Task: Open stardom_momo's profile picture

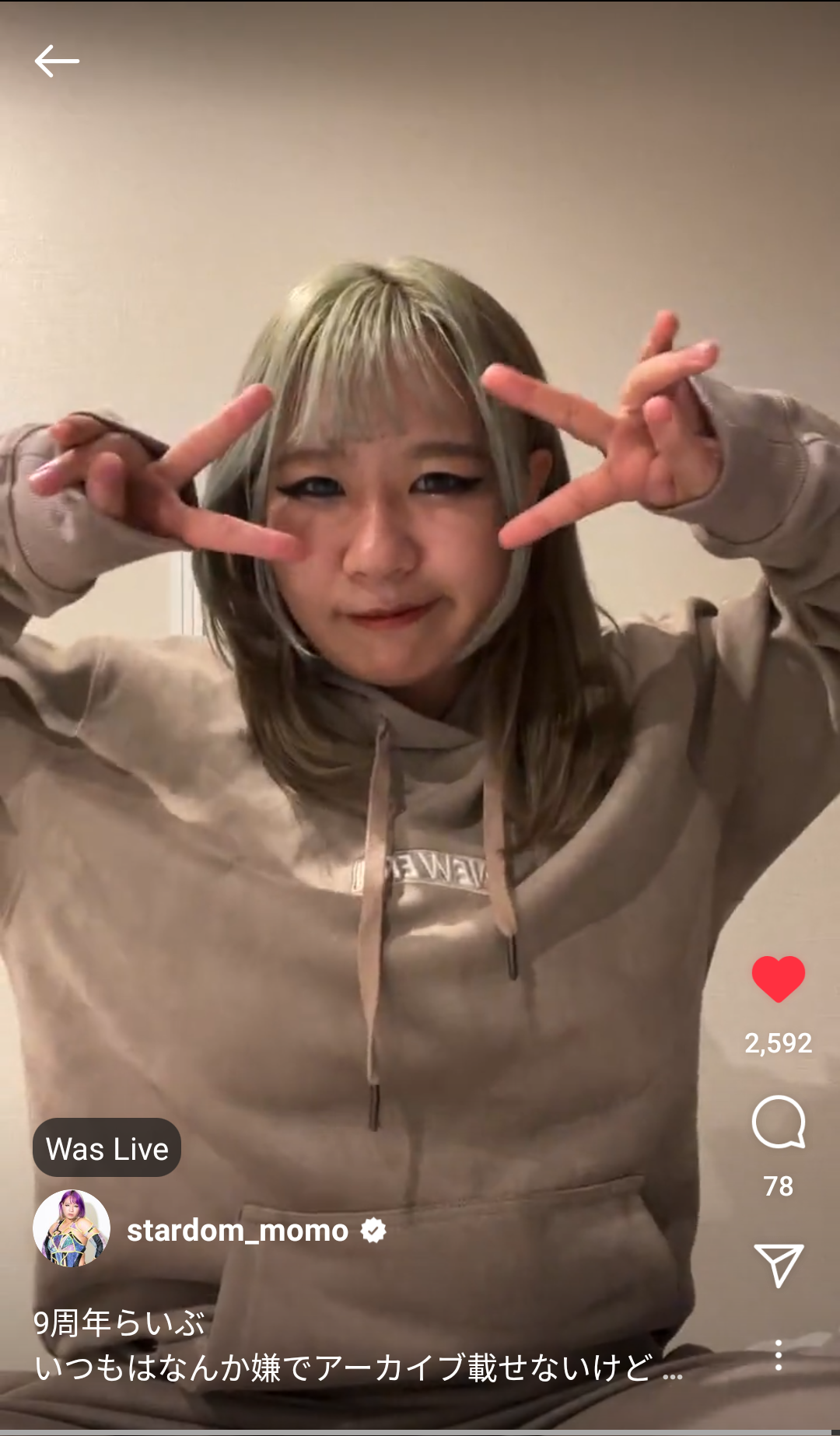Action: pyautogui.click(x=72, y=1229)
